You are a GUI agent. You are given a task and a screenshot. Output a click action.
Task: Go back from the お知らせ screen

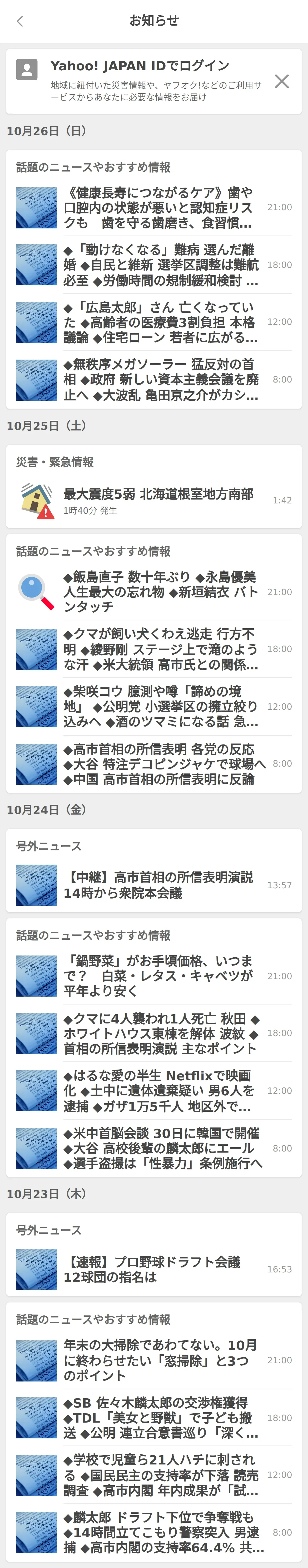pyautogui.click(x=20, y=21)
